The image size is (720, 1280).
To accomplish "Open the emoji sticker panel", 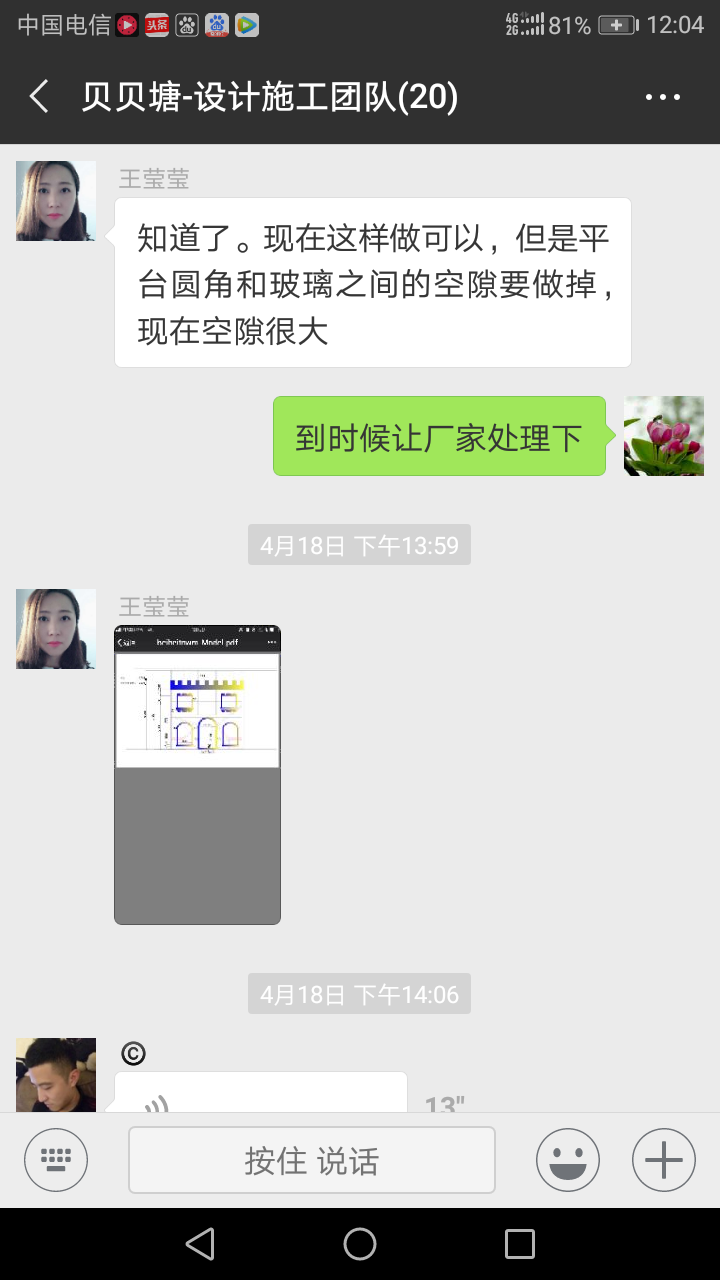I will [x=567, y=1160].
